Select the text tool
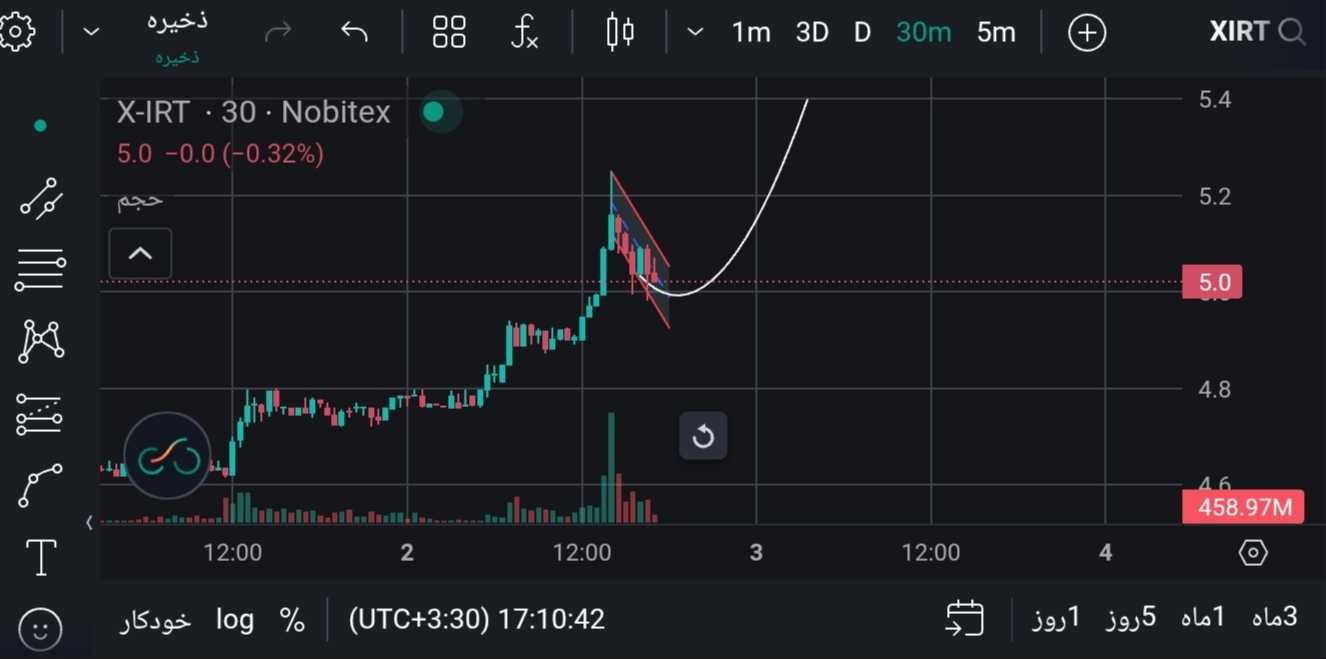Viewport: 1326px width, 659px height. pos(40,558)
